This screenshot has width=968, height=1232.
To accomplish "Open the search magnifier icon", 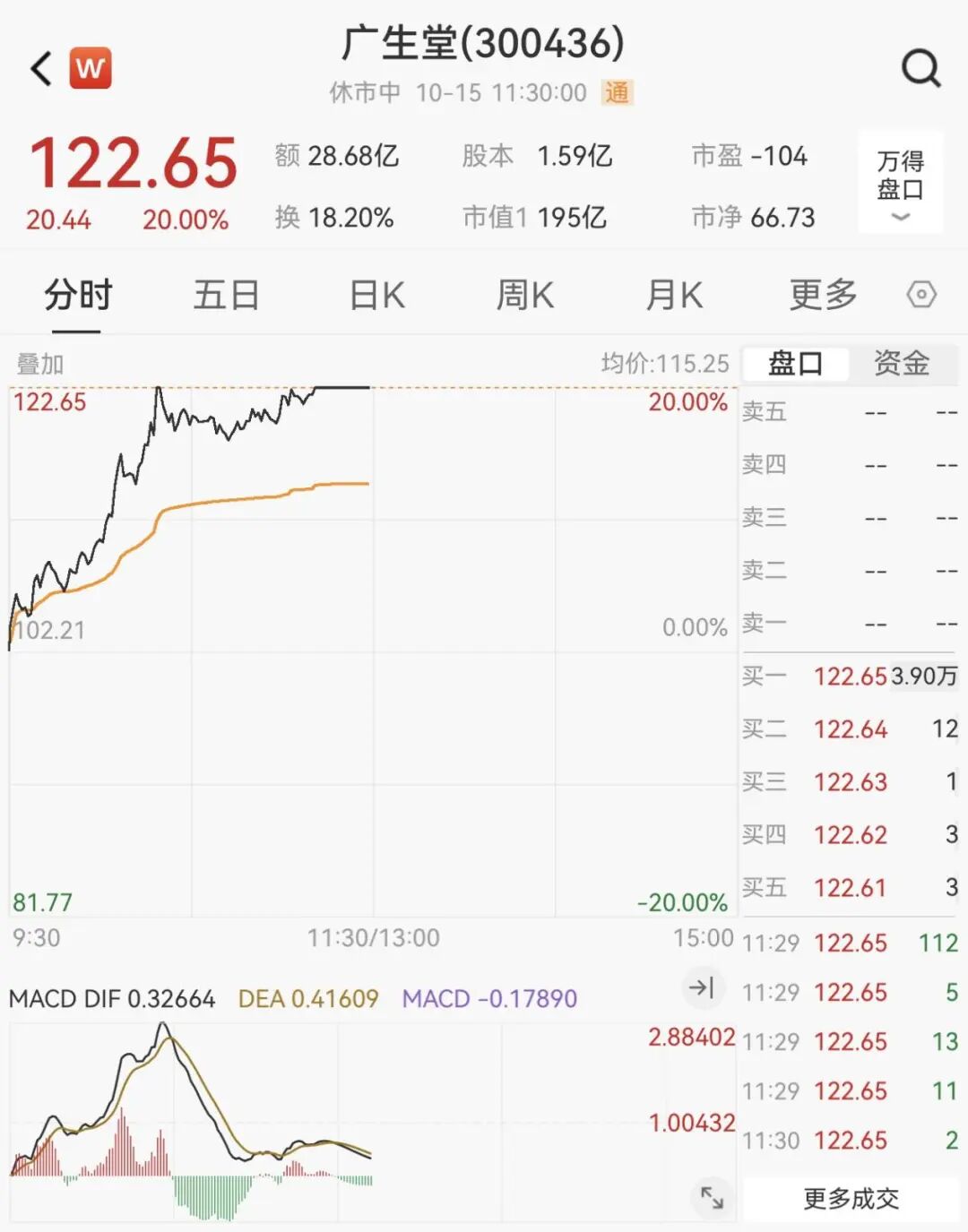I will (x=920, y=68).
